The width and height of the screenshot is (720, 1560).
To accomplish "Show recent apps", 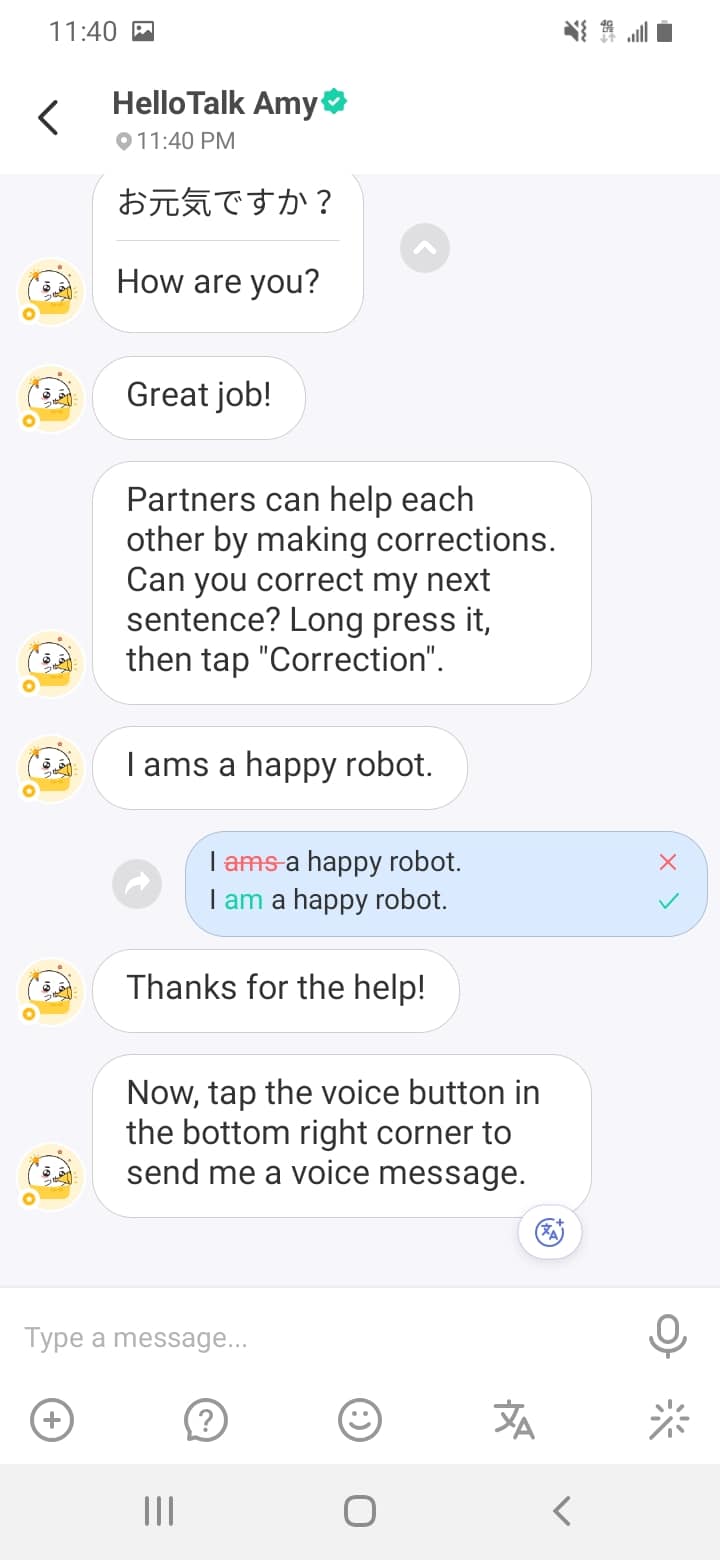I will click(x=159, y=1510).
